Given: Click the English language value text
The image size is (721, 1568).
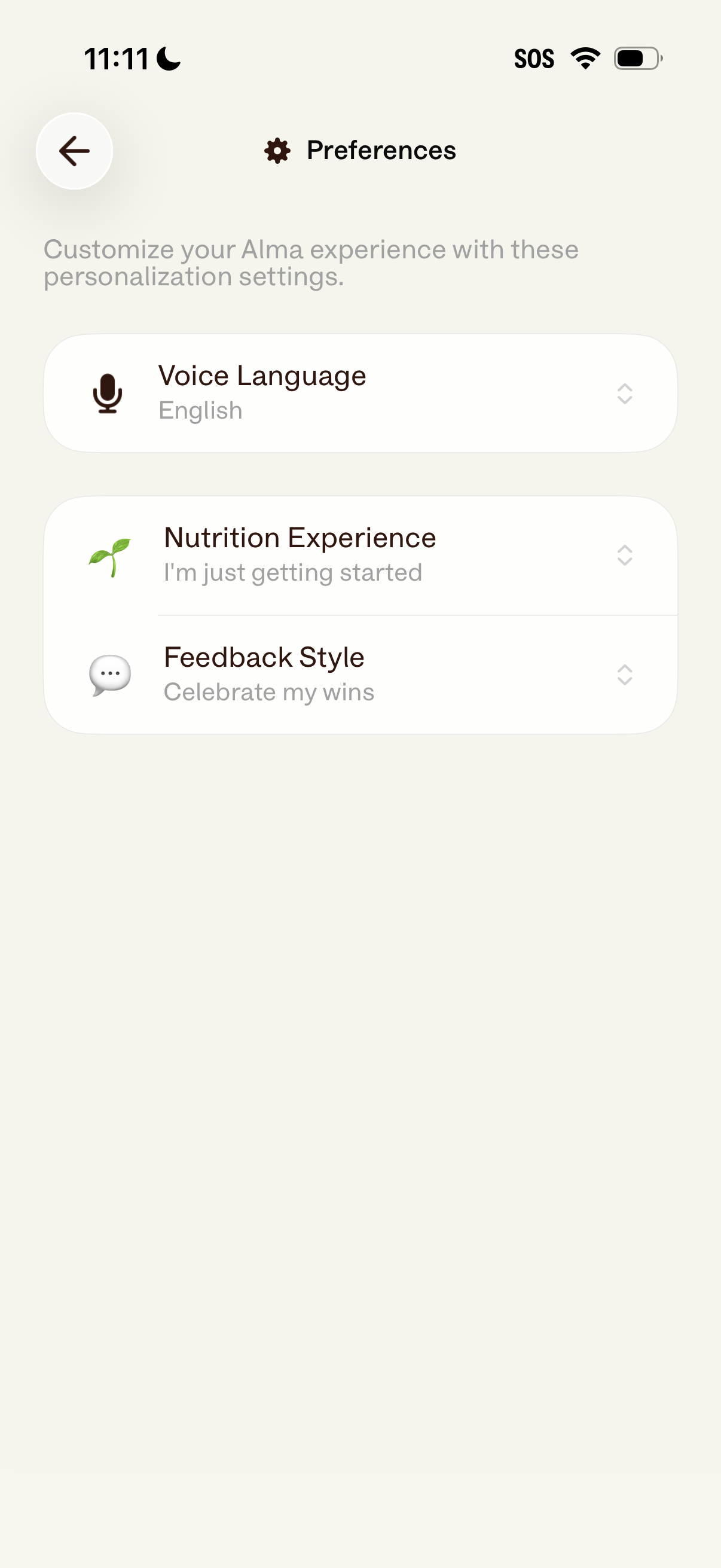Looking at the screenshot, I should click(200, 410).
